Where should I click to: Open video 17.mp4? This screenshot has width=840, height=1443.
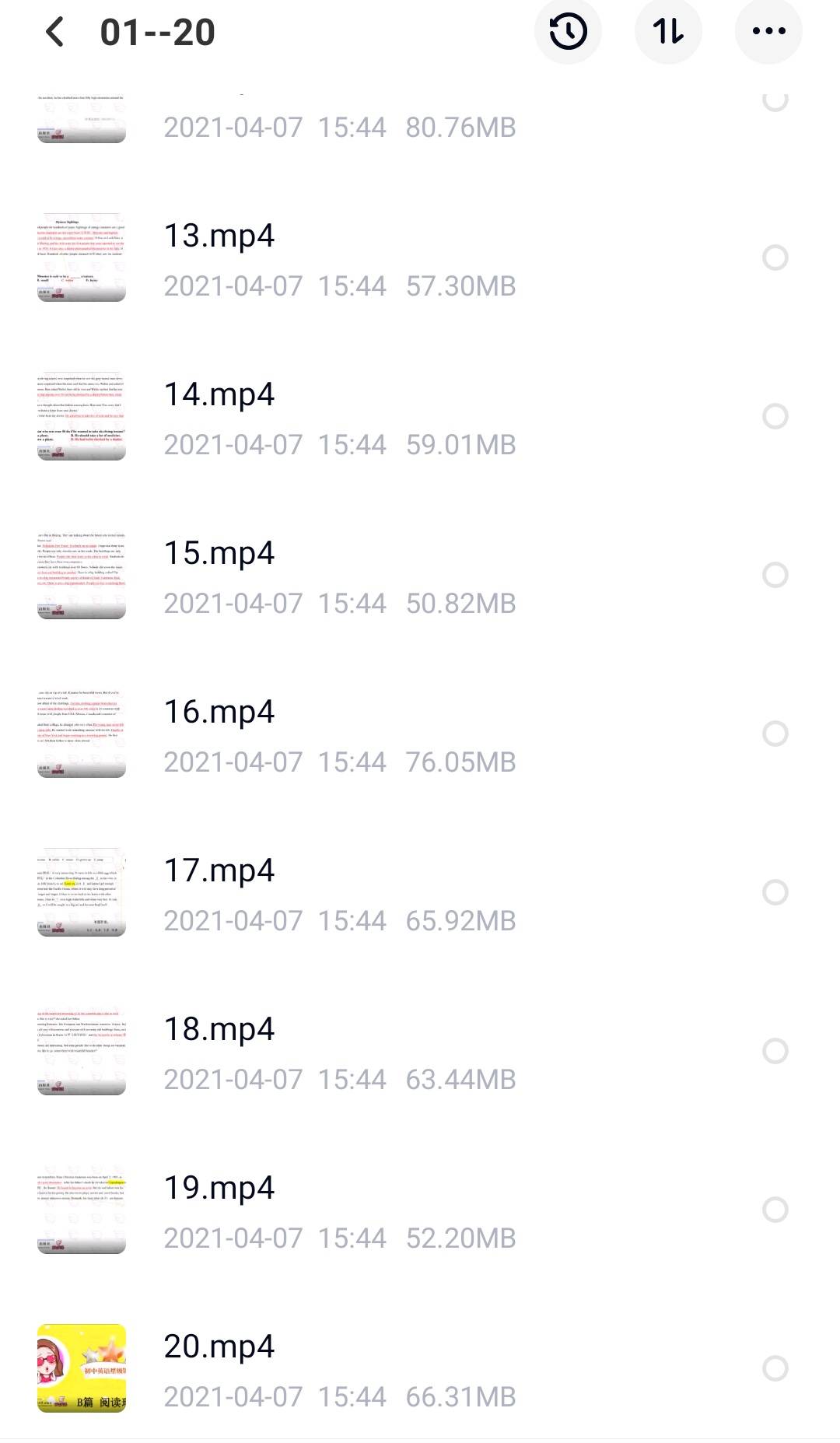(x=219, y=870)
